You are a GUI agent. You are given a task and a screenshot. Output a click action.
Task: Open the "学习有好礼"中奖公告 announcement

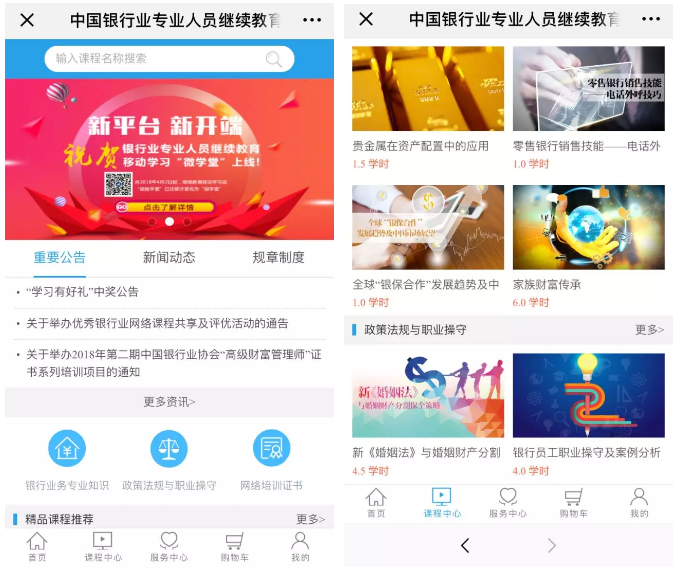pyautogui.click(x=83, y=292)
